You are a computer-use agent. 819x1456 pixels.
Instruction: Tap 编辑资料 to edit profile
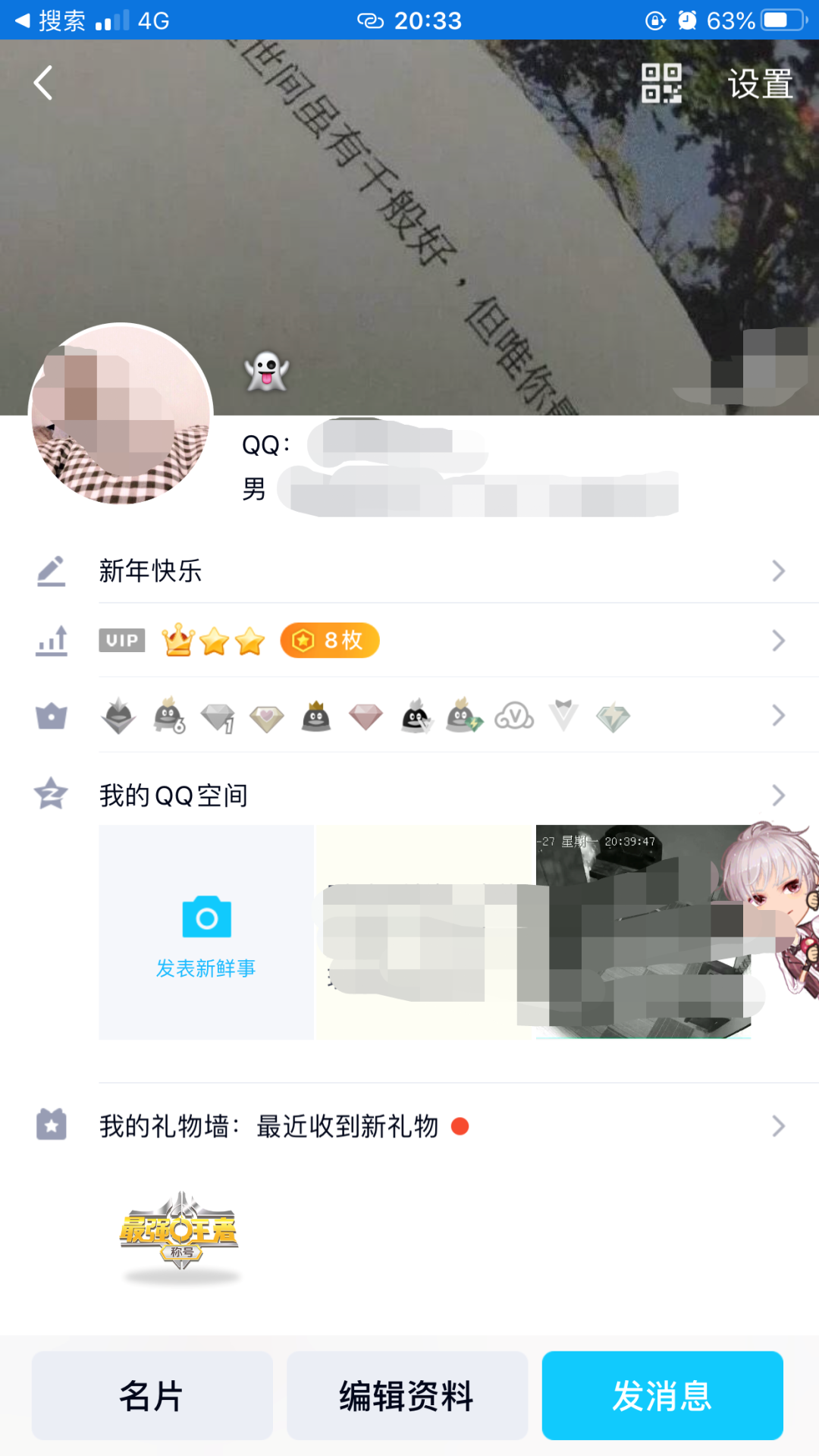pyautogui.click(x=407, y=1395)
